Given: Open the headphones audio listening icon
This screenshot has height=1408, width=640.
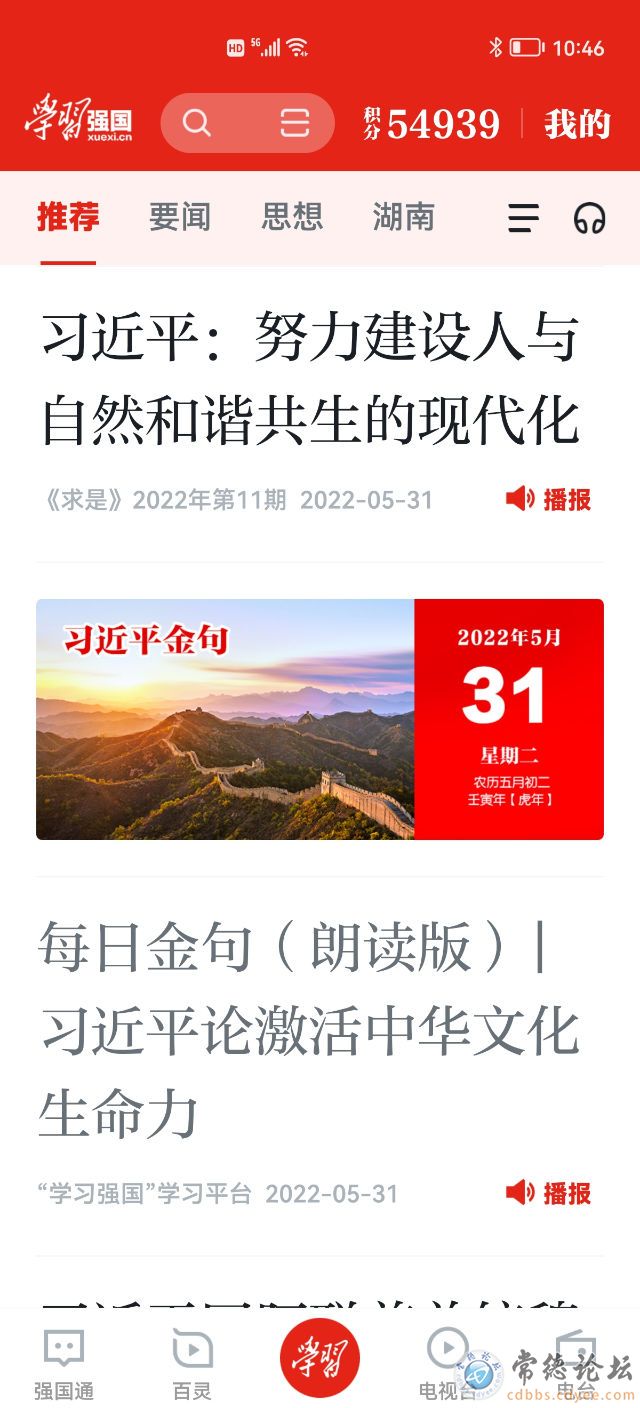Looking at the screenshot, I should pos(589,218).
